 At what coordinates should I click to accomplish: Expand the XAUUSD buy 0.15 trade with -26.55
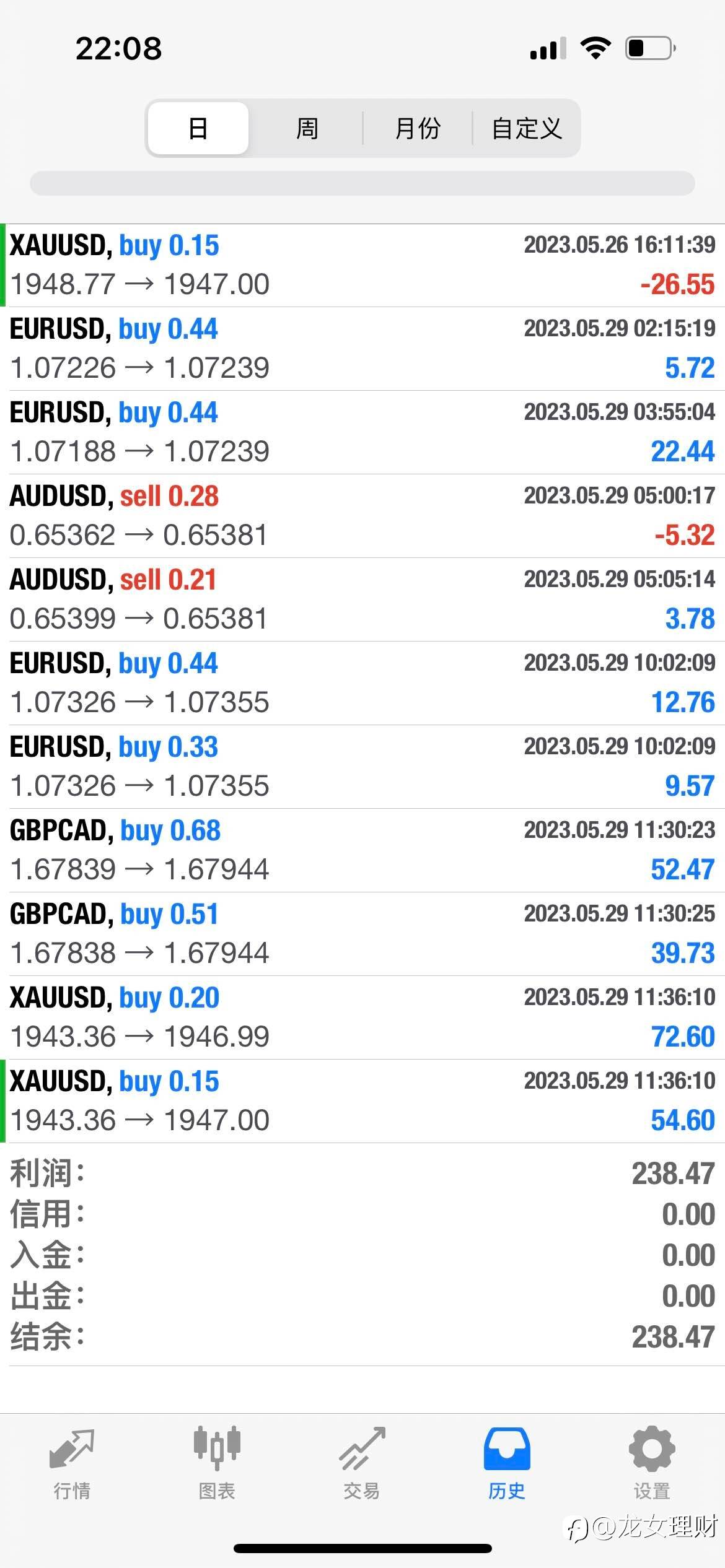(362, 265)
